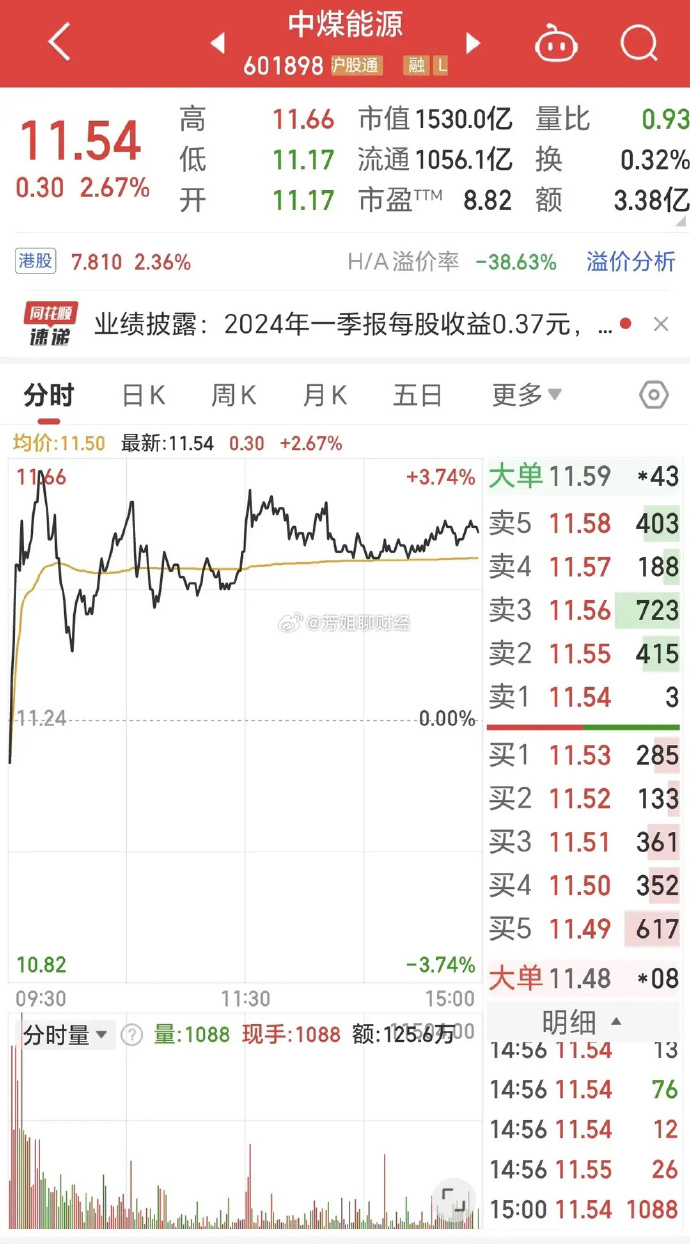
Task: Switch to the next stock
Action: [x=473, y=43]
